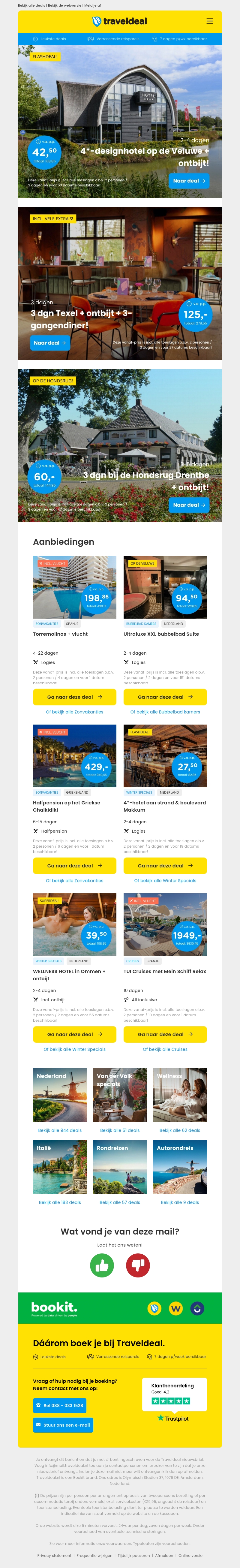Tap Stuur ons een e-mail button

pyautogui.click(x=63, y=1425)
